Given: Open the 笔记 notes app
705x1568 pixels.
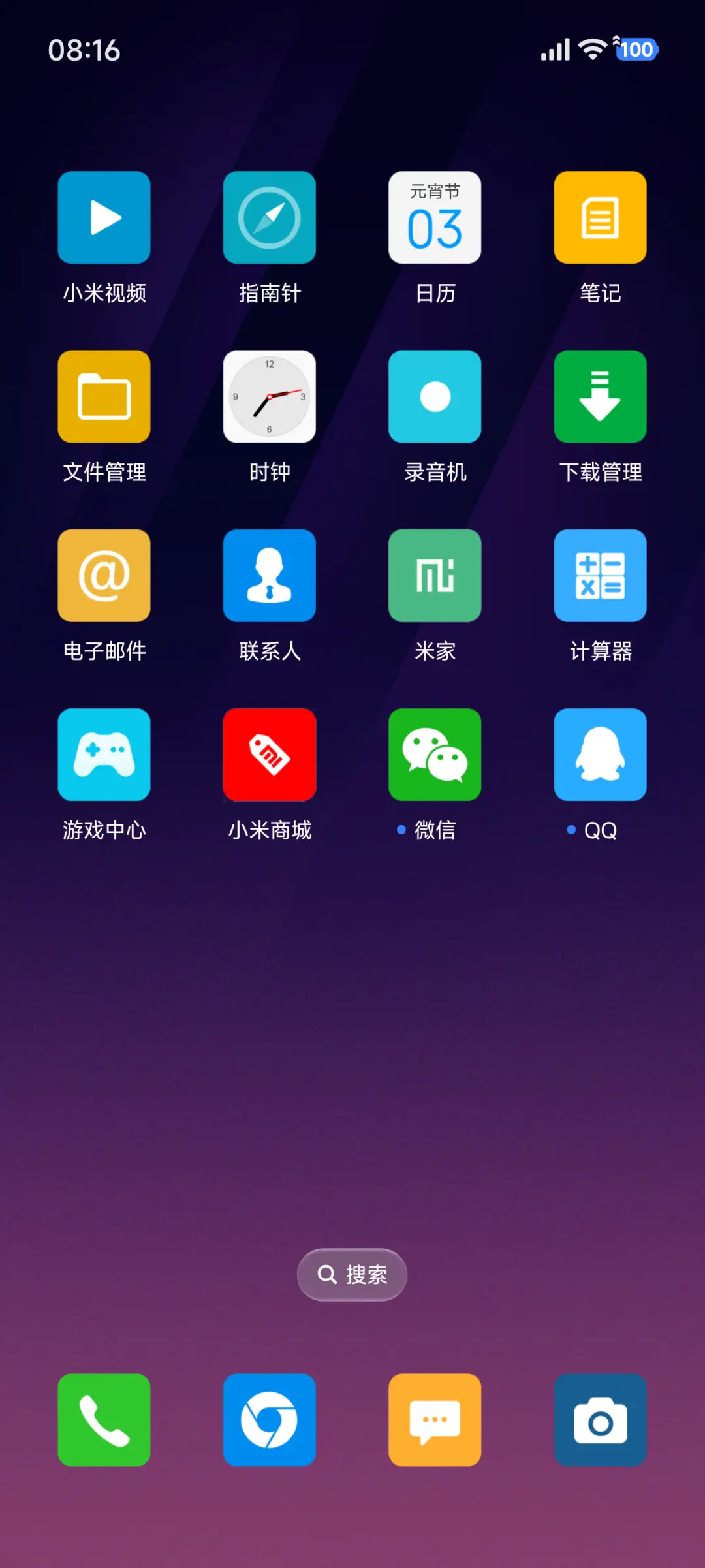Looking at the screenshot, I should (600, 217).
